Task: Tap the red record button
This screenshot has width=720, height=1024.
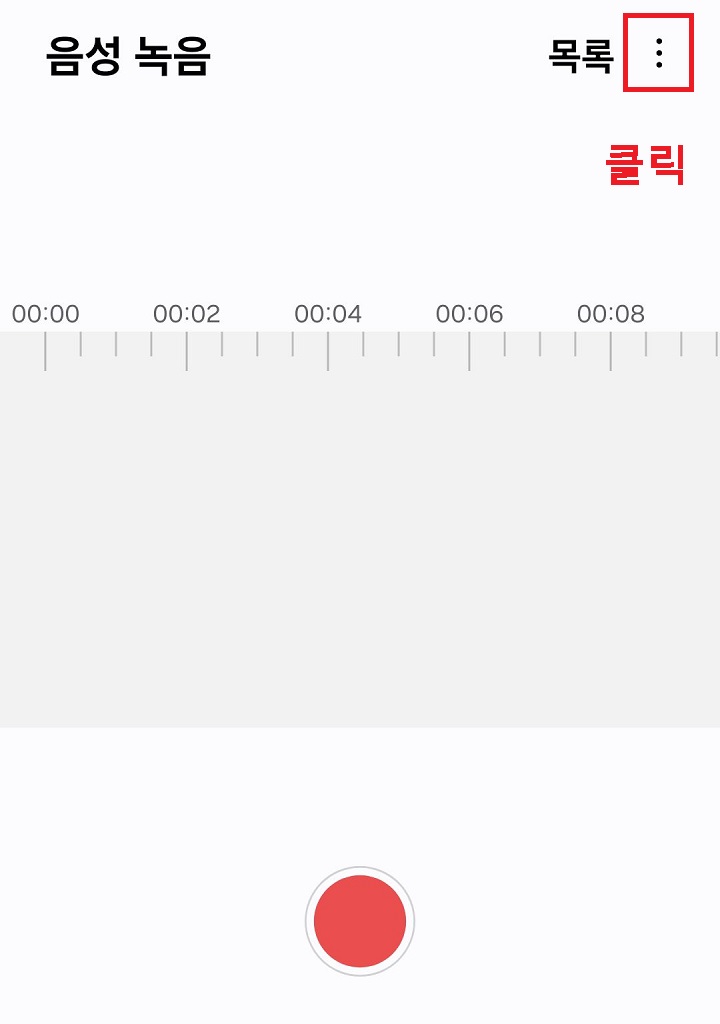Action: (x=359, y=921)
